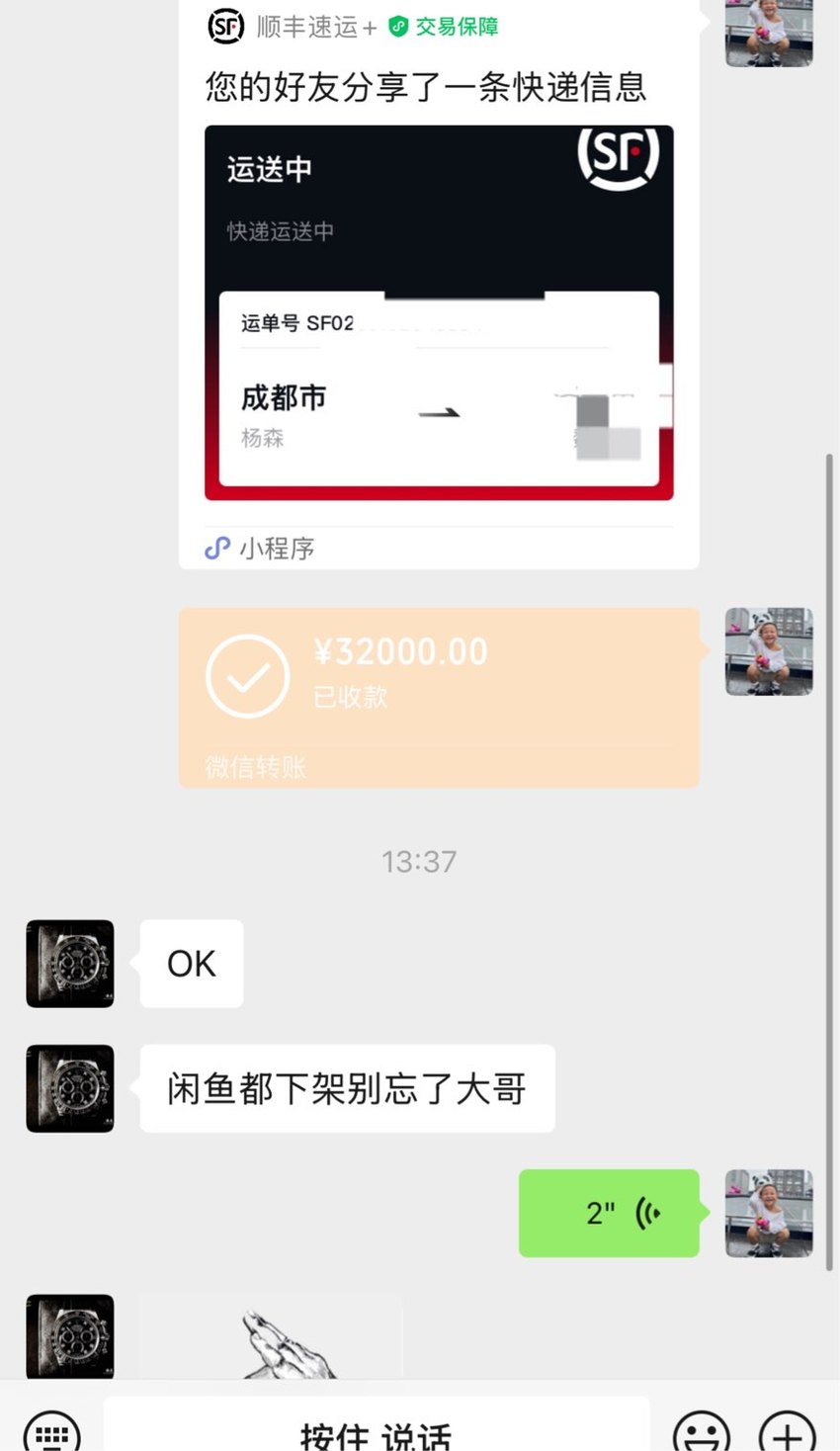Open the praying hands sticker message
The width and height of the screenshot is (840, 1451).
click(271, 1336)
